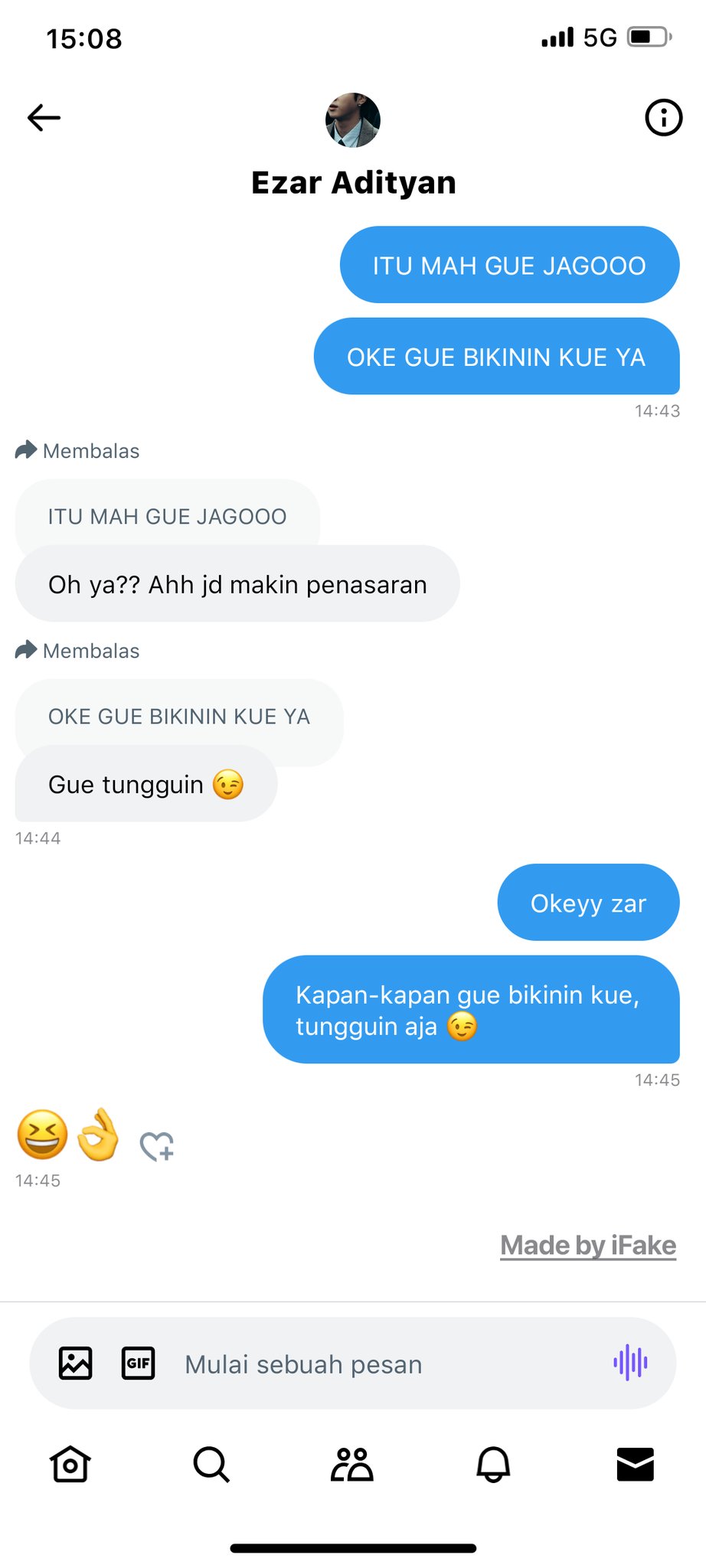Open Ezar Adityan's profile picture
706x1568 pixels.
click(x=353, y=120)
